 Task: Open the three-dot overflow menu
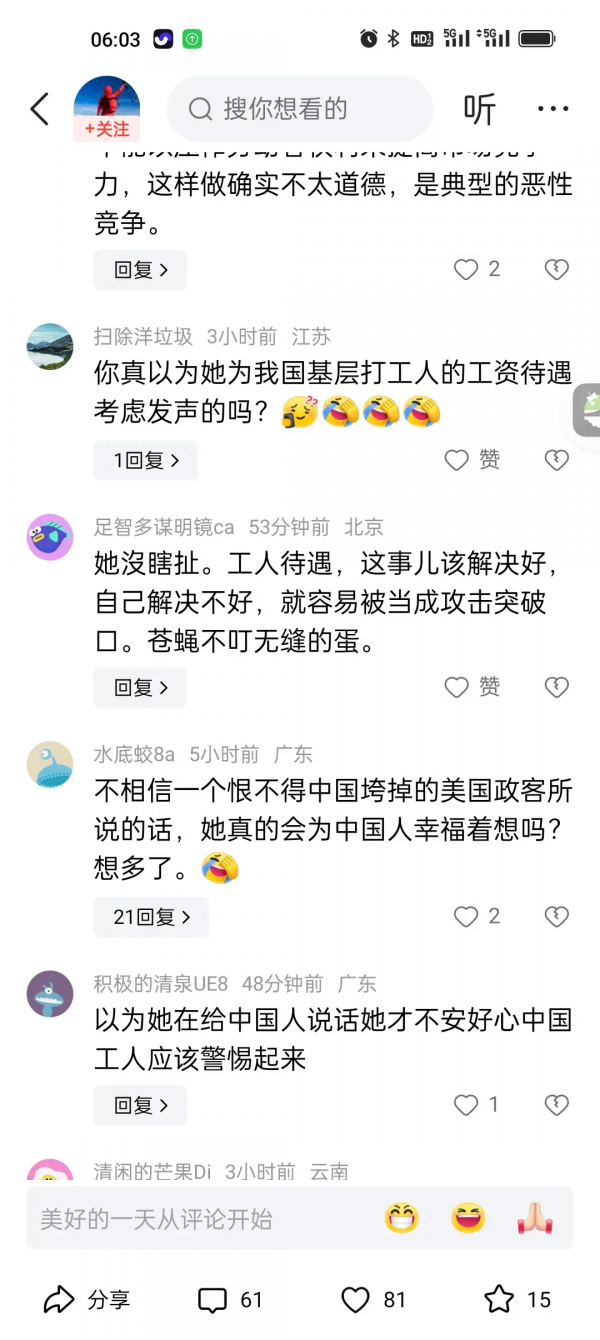coord(553,109)
